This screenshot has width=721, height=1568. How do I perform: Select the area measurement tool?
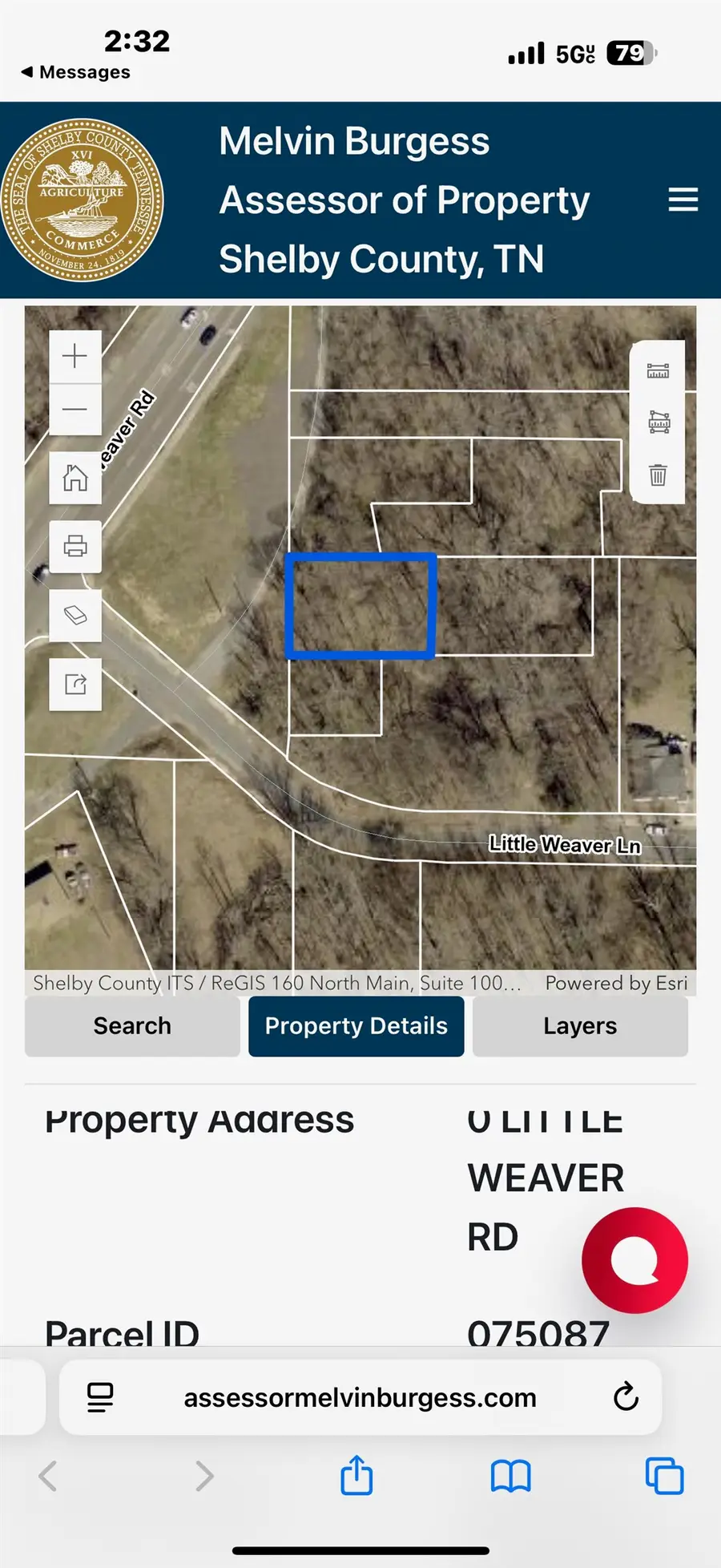click(658, 423)
